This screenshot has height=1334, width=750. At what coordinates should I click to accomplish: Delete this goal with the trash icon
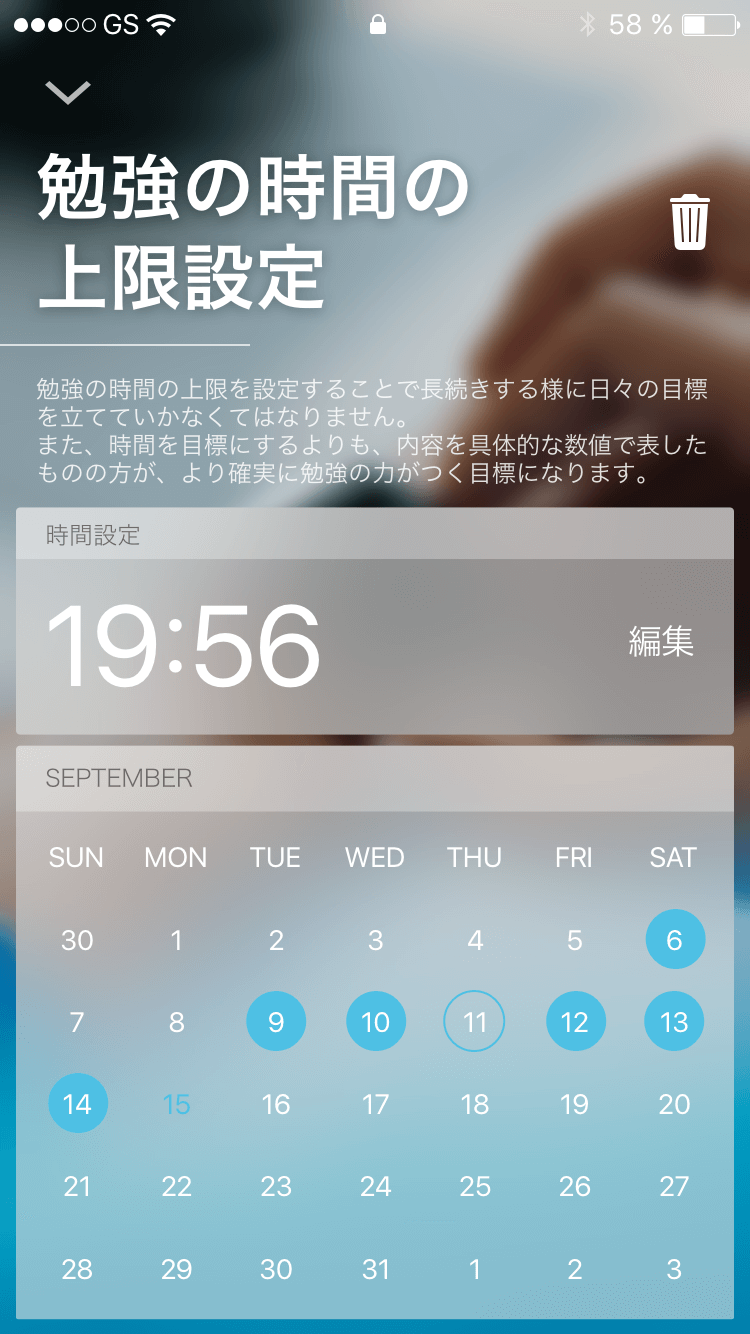(690, 222)
